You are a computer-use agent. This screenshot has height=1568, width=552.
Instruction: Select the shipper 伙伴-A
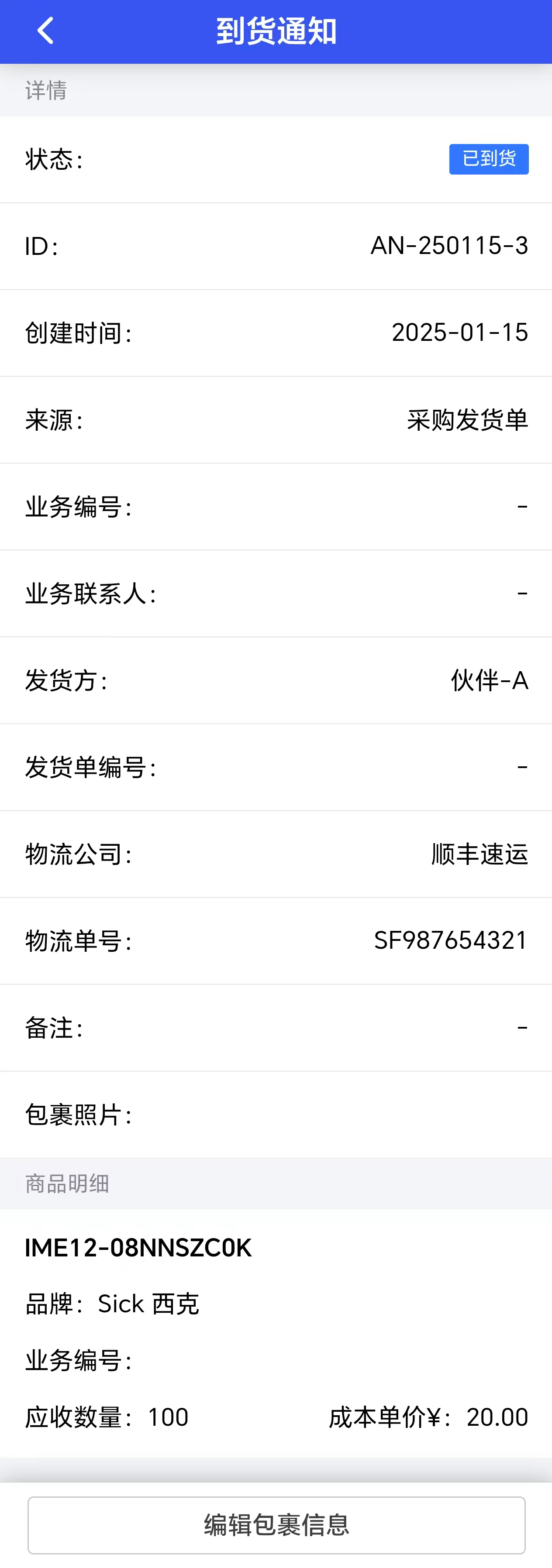click(x=488, y=680)
